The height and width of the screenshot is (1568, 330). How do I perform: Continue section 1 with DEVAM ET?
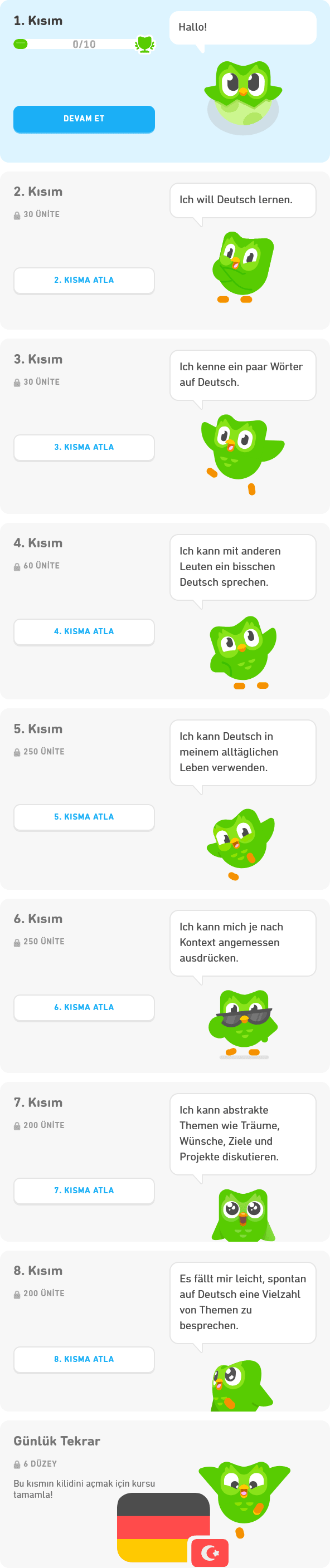coord(84,119)
